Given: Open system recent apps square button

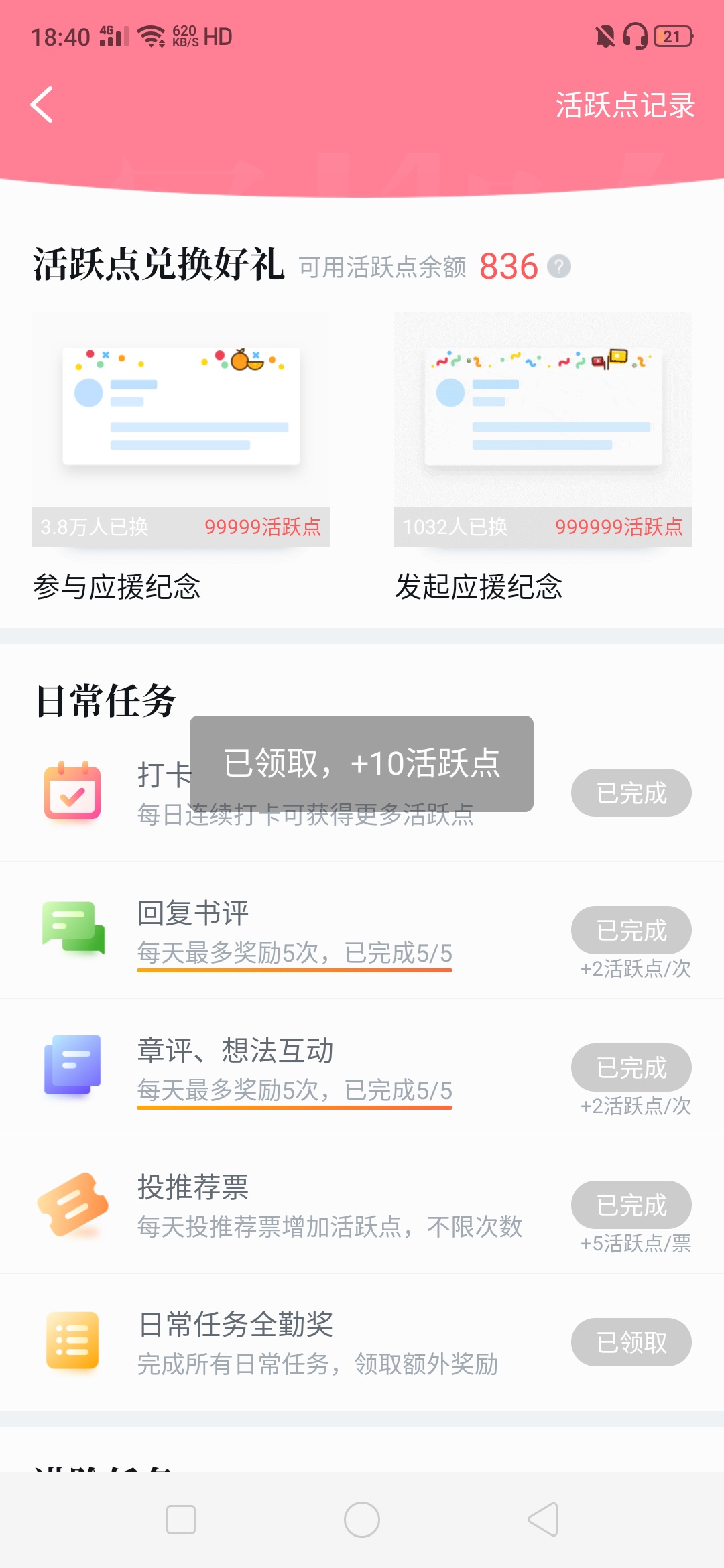Looking at the screenshot, I should [x=181, y=1519].
